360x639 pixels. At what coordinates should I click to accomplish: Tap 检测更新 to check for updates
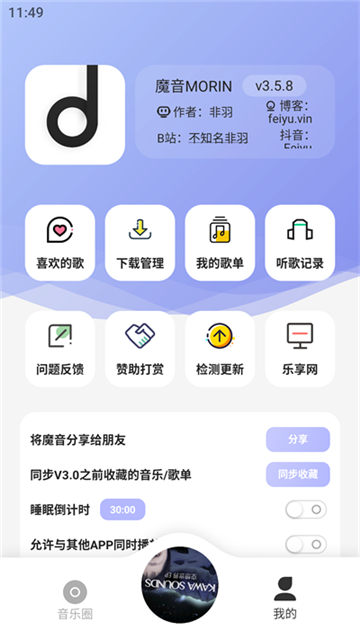click(220, 349)
